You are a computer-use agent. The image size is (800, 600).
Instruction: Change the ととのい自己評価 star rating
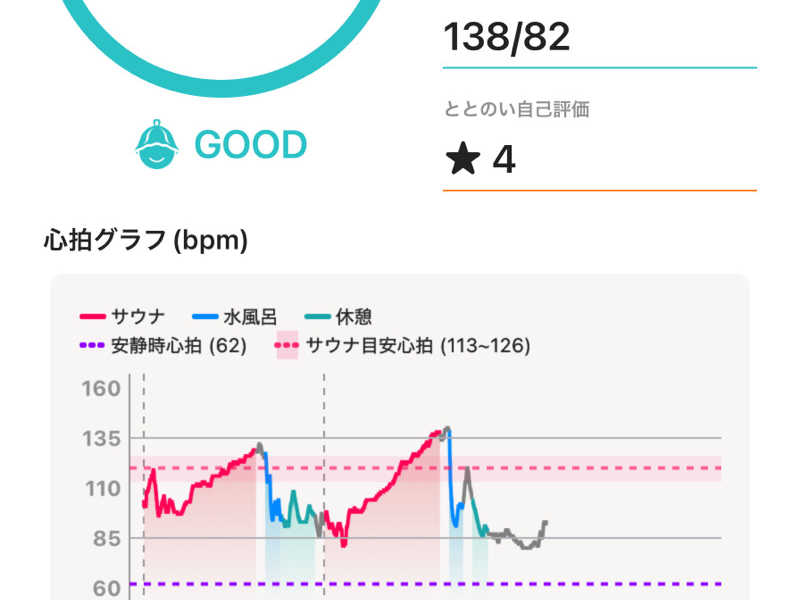coord(598,160)
